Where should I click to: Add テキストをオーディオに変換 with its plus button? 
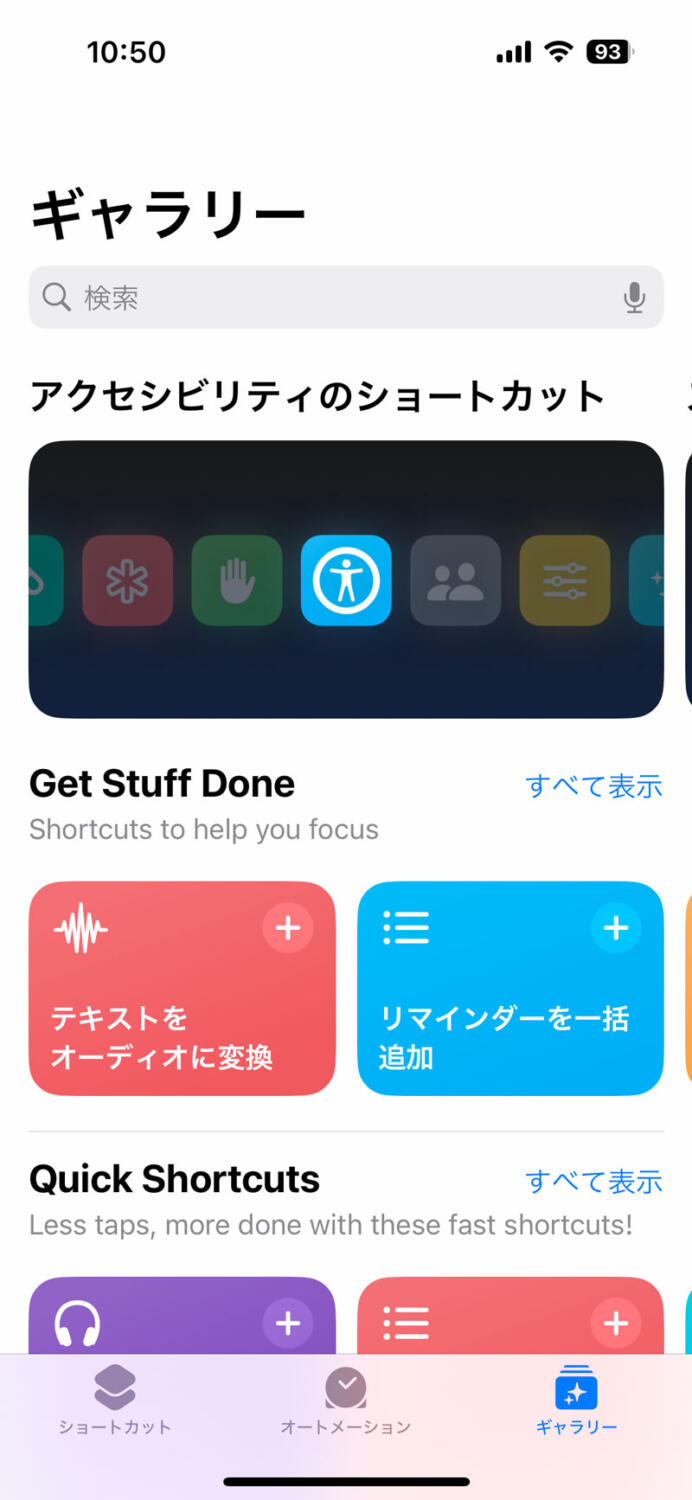pos(288,929)
